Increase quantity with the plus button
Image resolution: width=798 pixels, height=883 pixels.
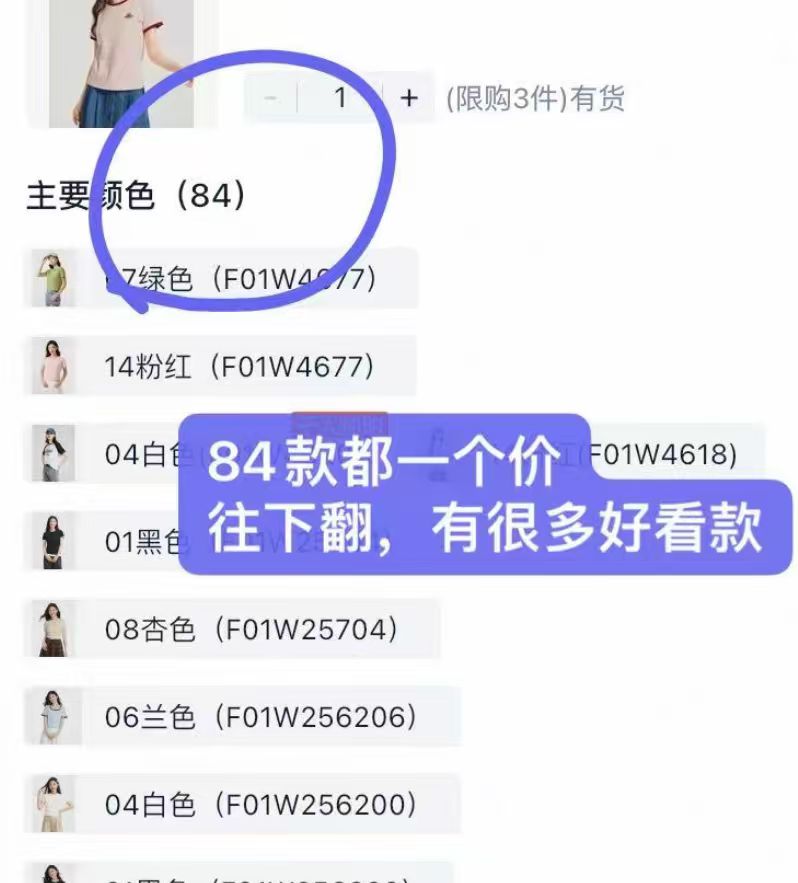pos(408,98)
